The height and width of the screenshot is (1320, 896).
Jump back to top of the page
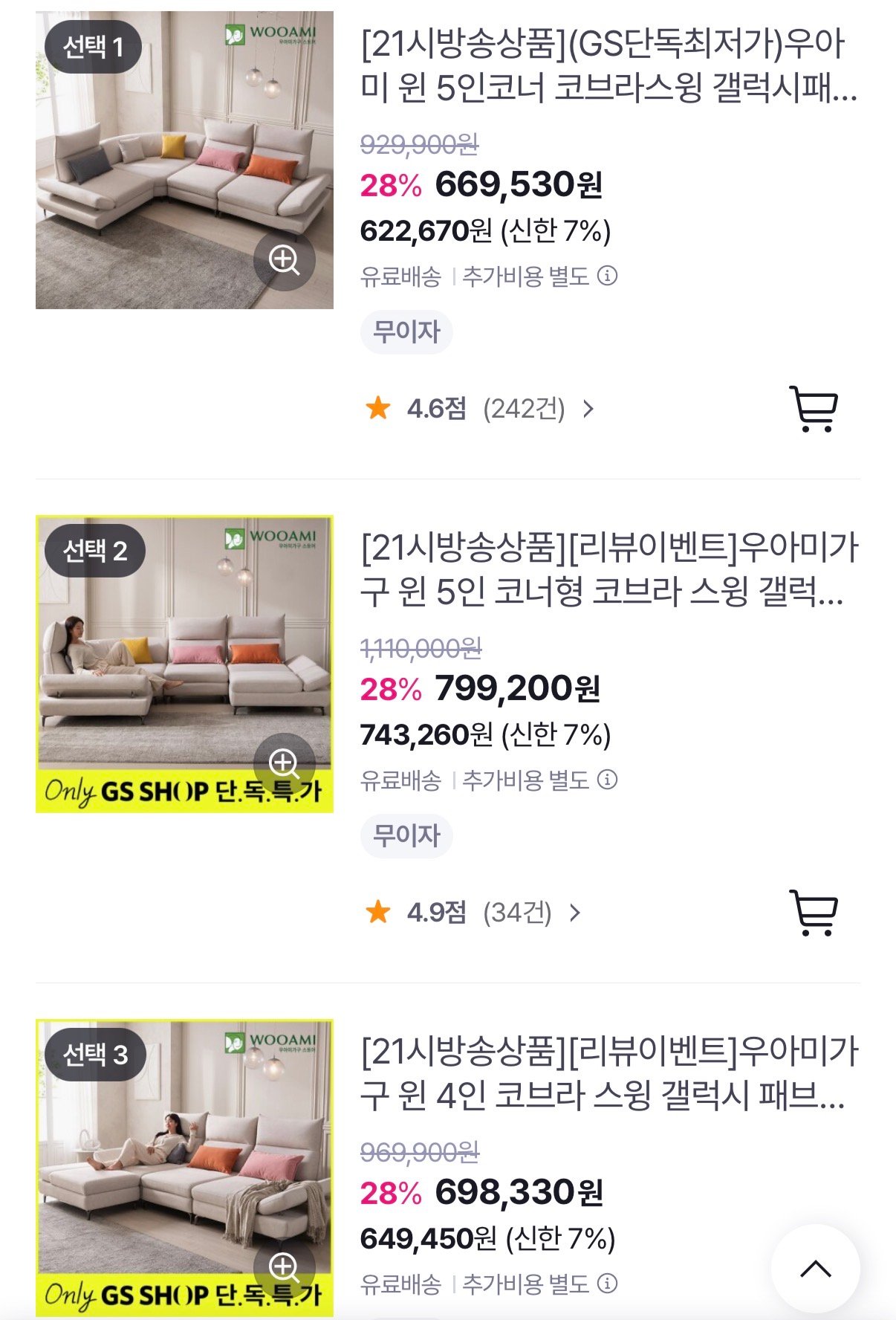point(815,1269)
